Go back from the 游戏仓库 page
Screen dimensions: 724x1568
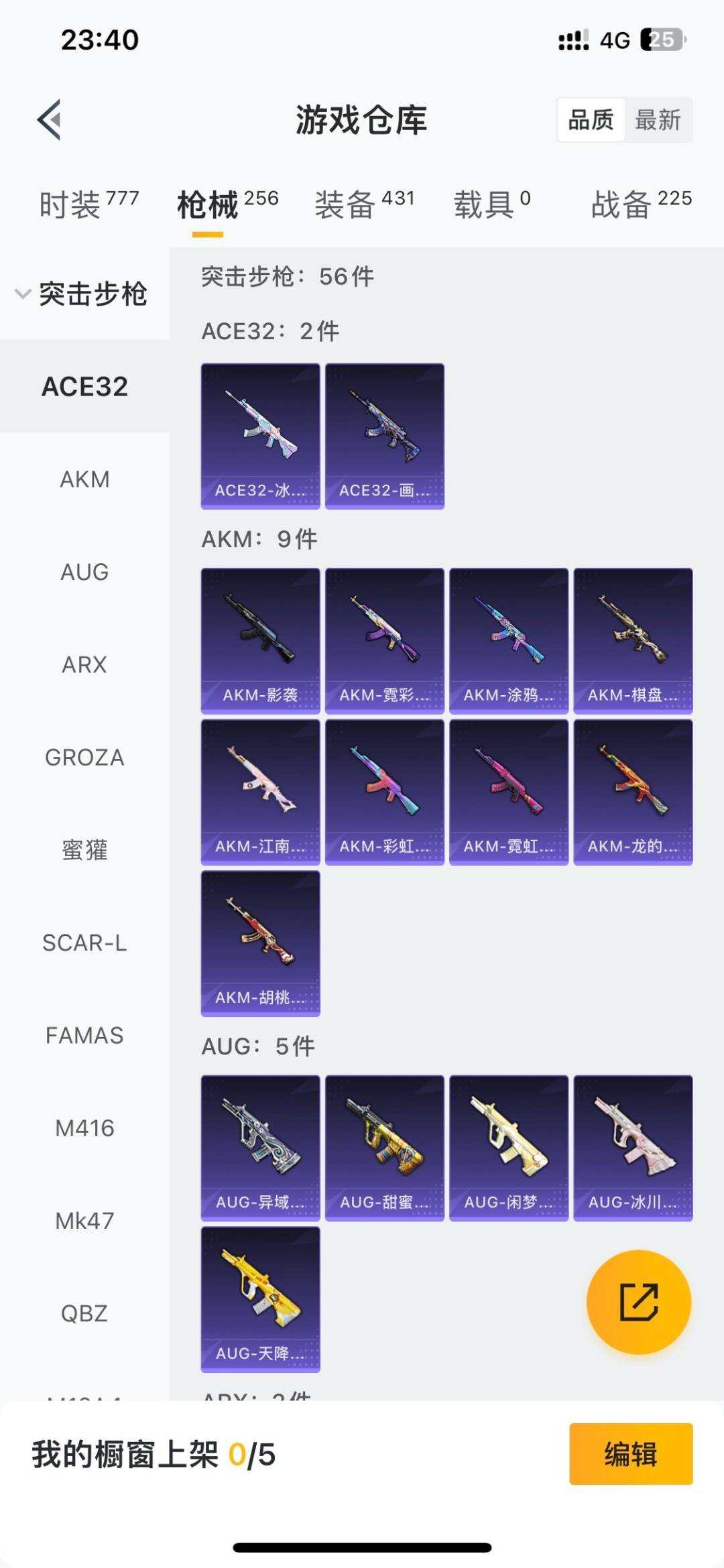50,120
